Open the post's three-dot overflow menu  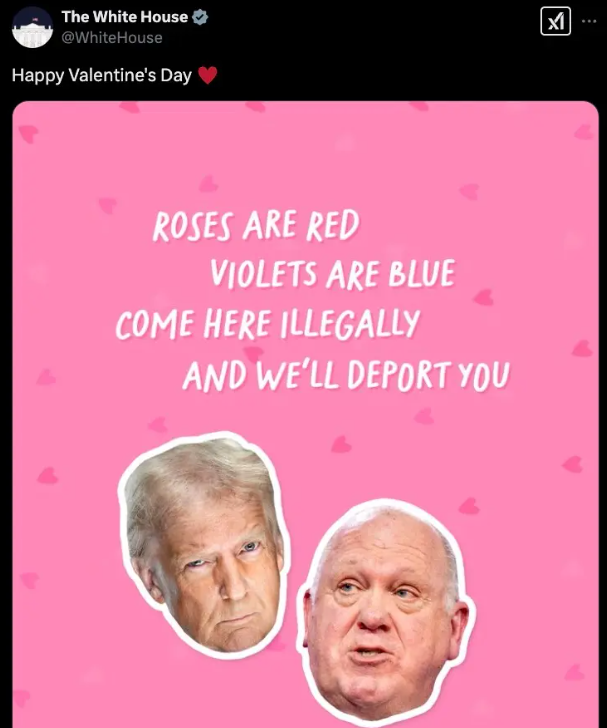[x=589, y=22]
